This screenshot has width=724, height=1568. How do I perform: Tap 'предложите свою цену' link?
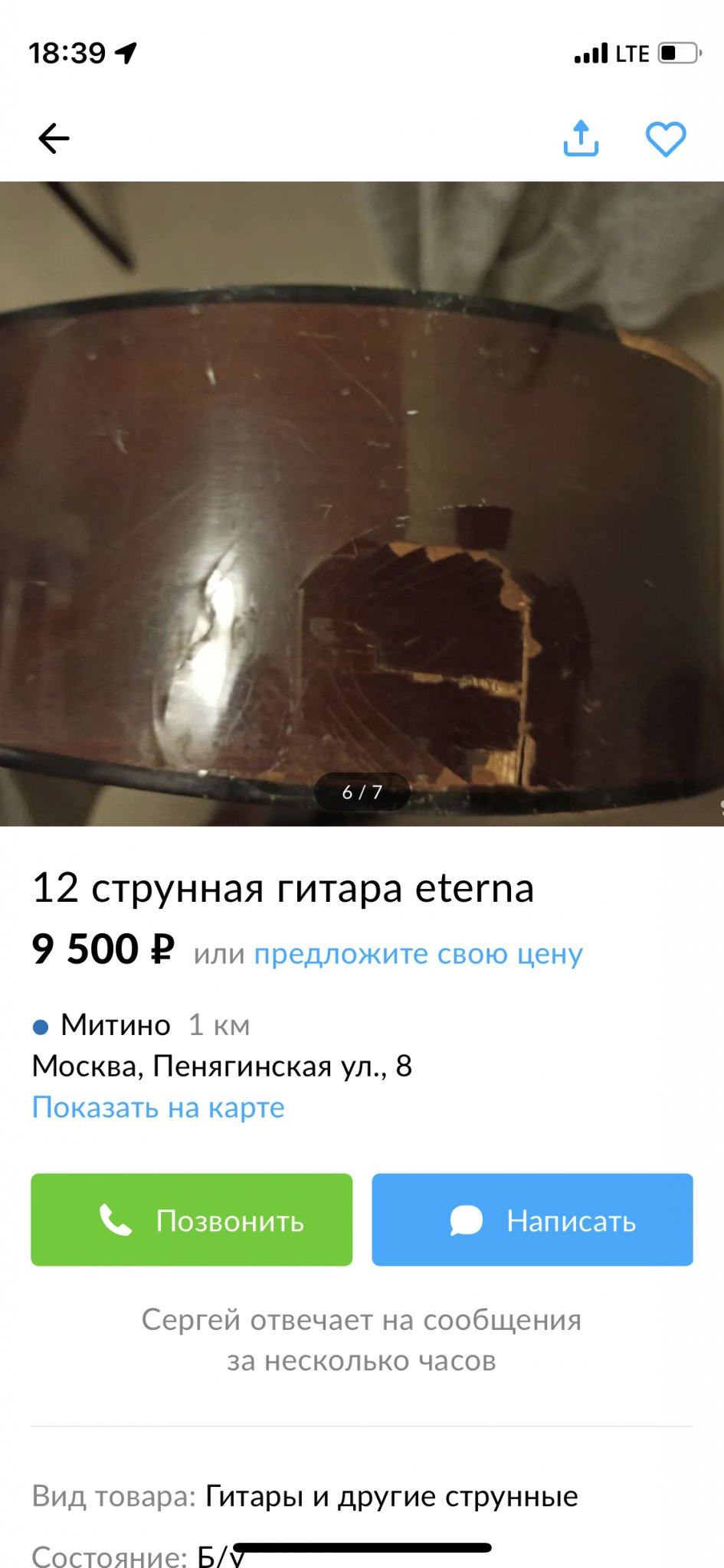coord(418,954)
